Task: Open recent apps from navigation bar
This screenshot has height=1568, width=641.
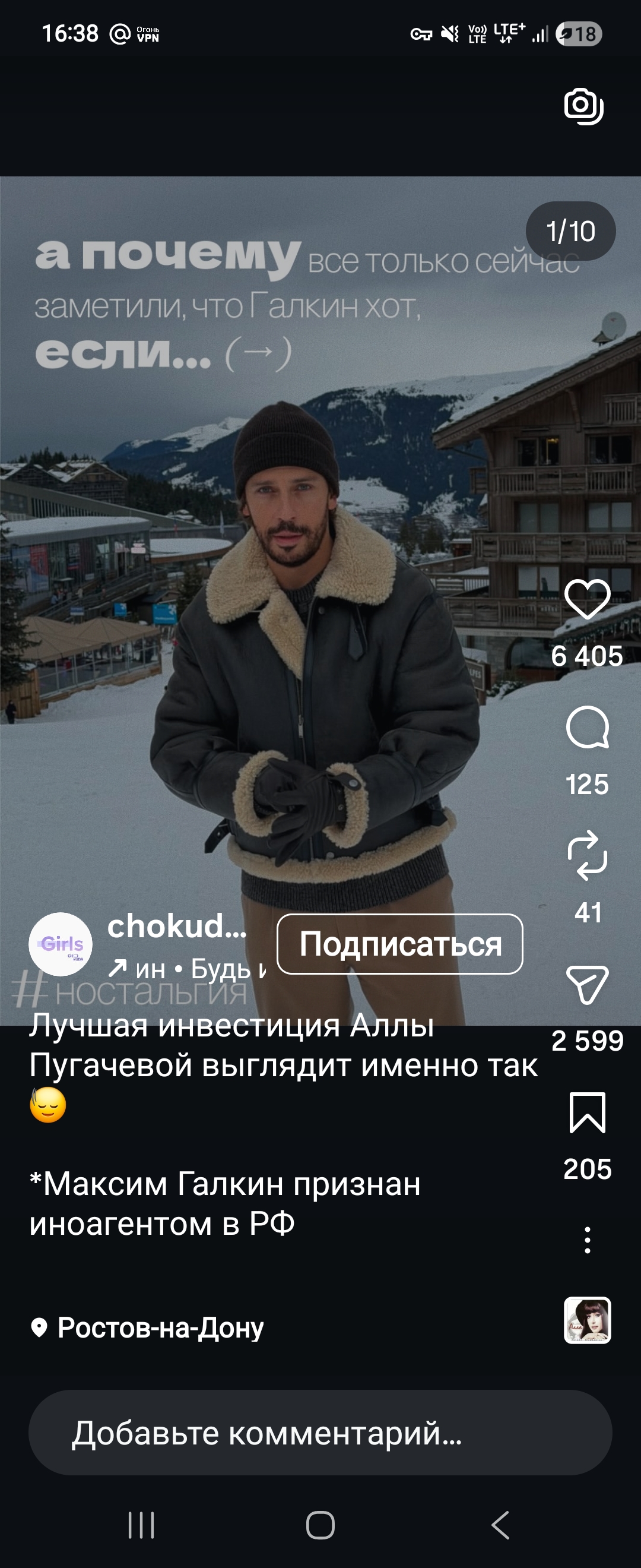Action: 141,1525
